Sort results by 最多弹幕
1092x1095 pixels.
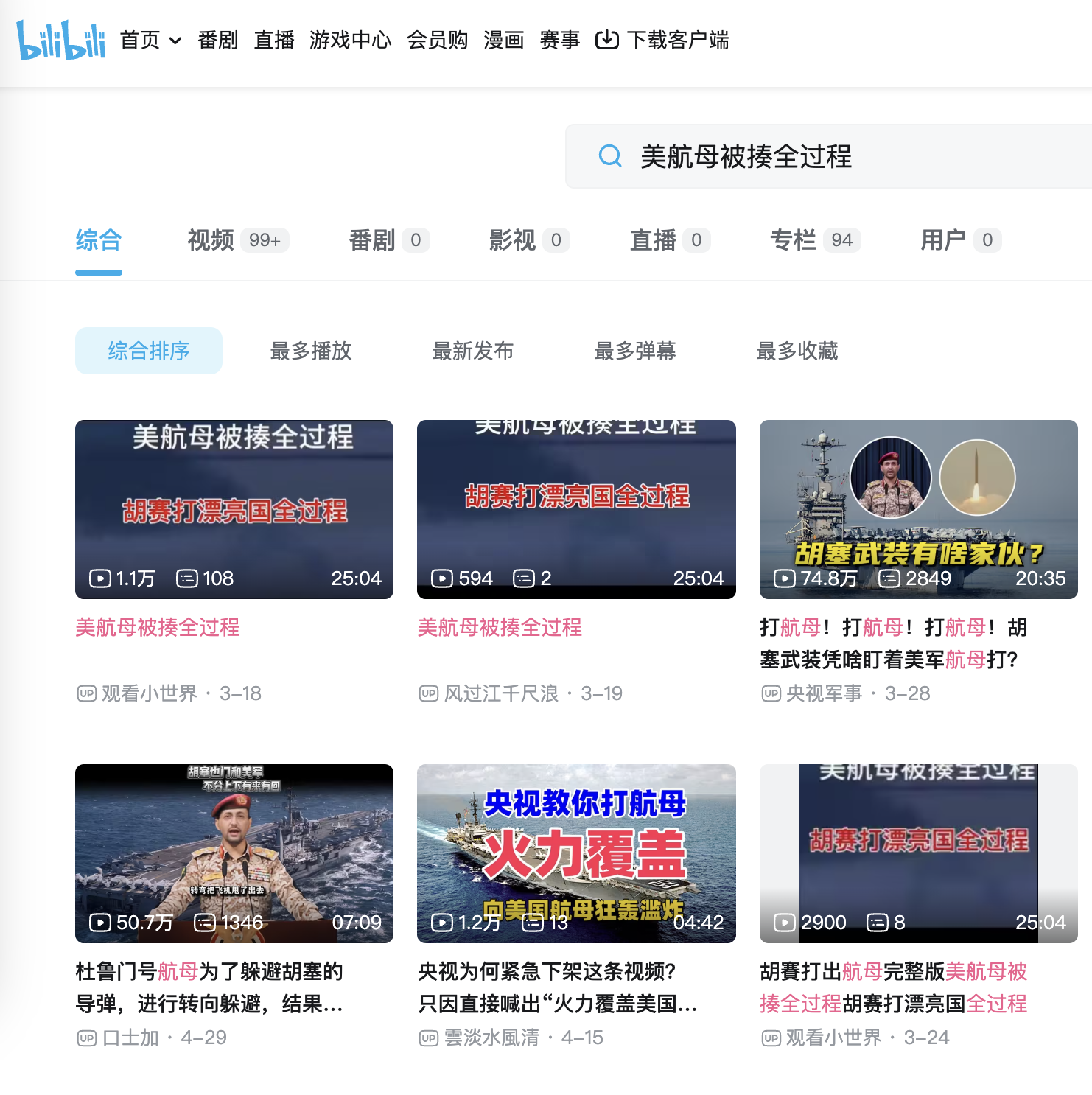[635, 351]
